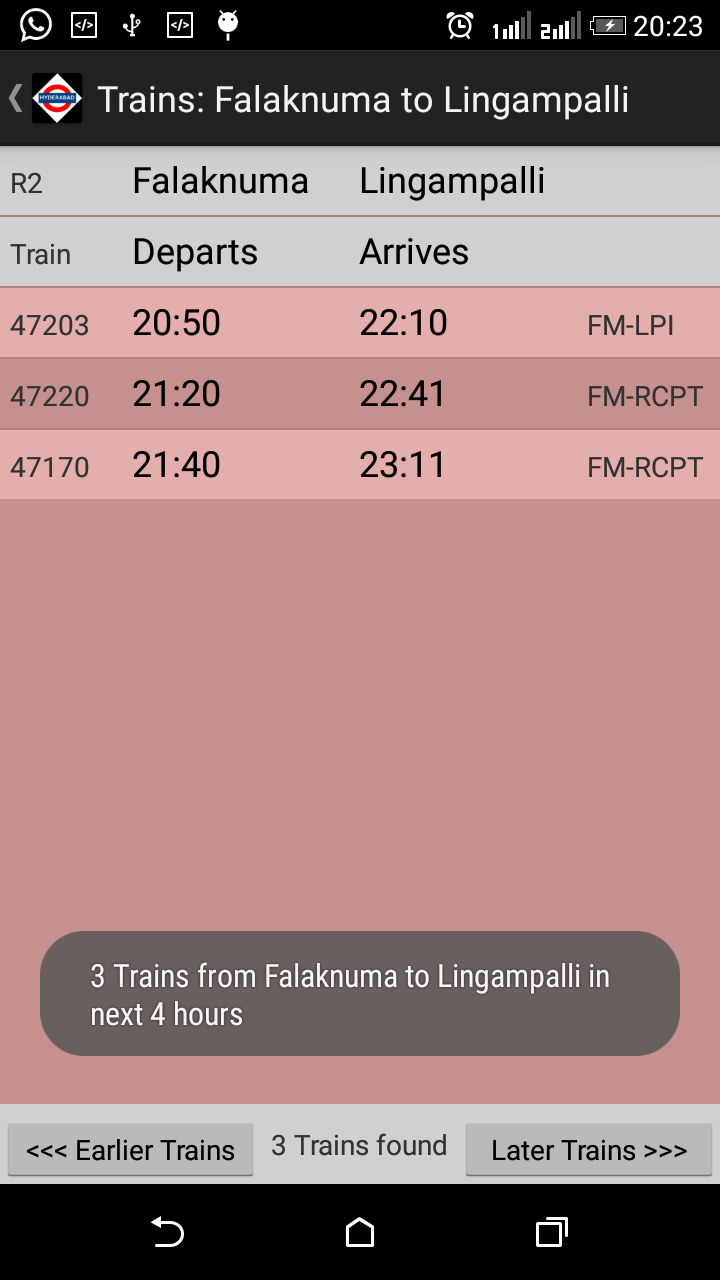The width and height of the screenshot is (720, 1280).
Task: Open train 47203 departing at 20:50
Action: (360, 323)
